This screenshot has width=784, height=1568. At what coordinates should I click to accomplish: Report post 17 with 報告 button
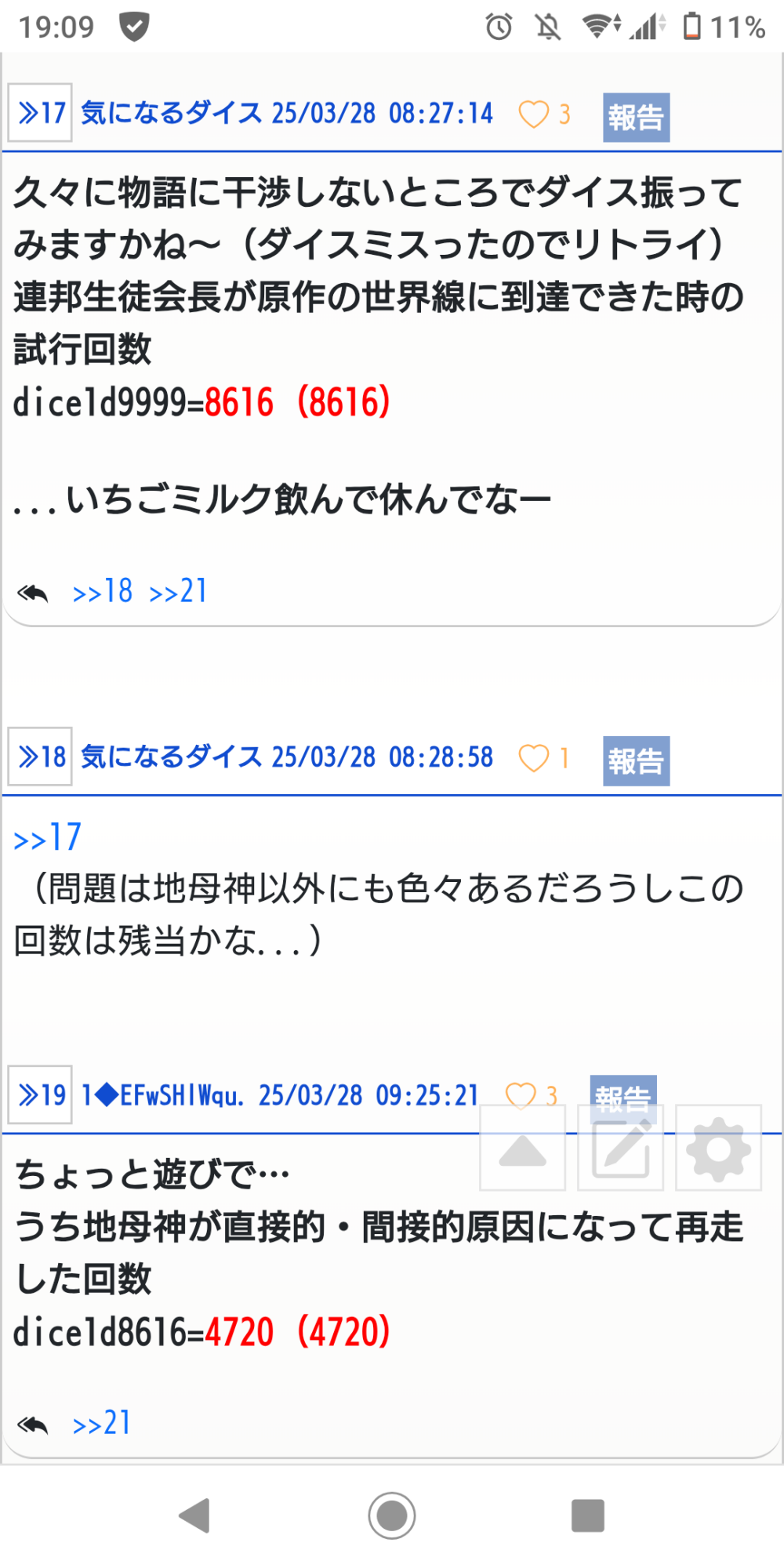[636, 118]
